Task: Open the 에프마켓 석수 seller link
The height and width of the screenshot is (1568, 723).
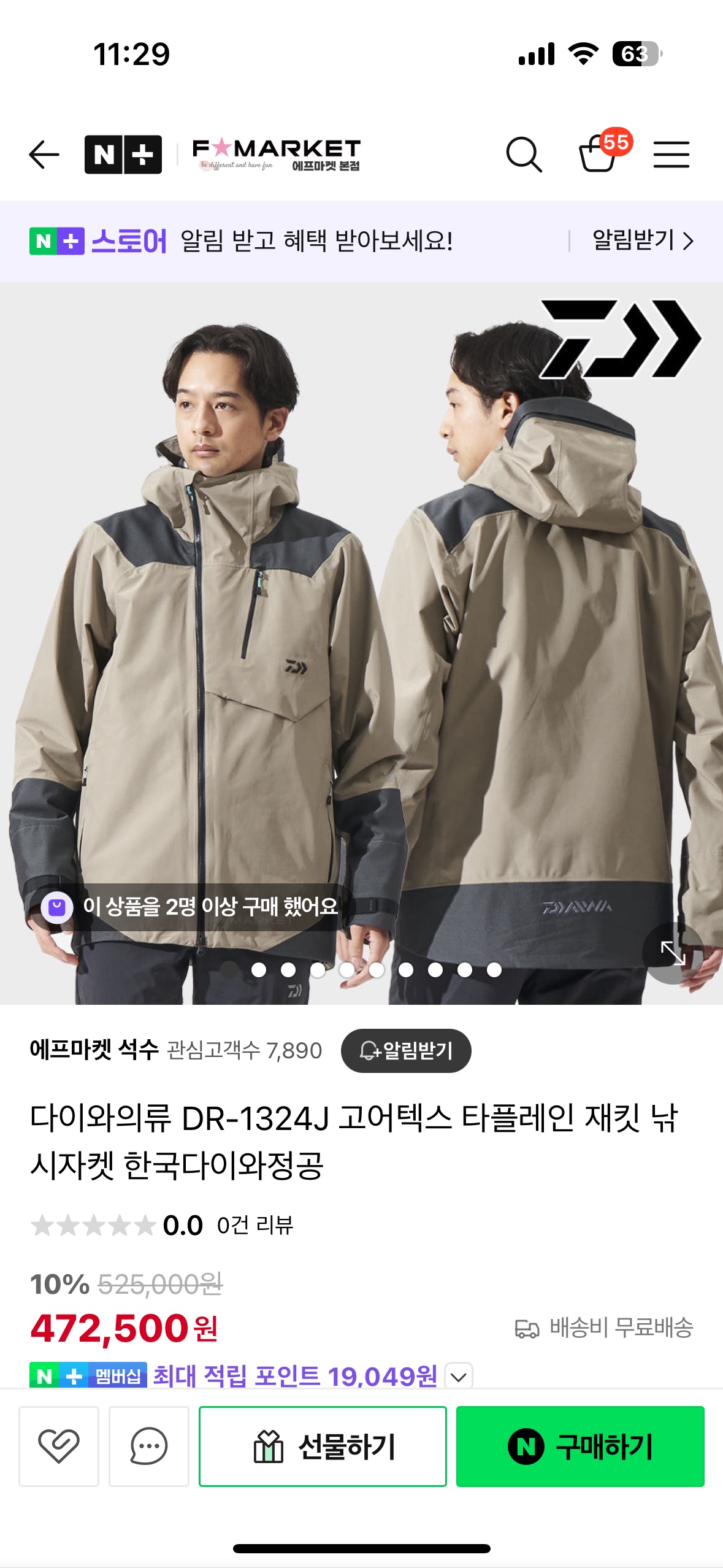Action: pyautogui.click(x=94, y=1050)
